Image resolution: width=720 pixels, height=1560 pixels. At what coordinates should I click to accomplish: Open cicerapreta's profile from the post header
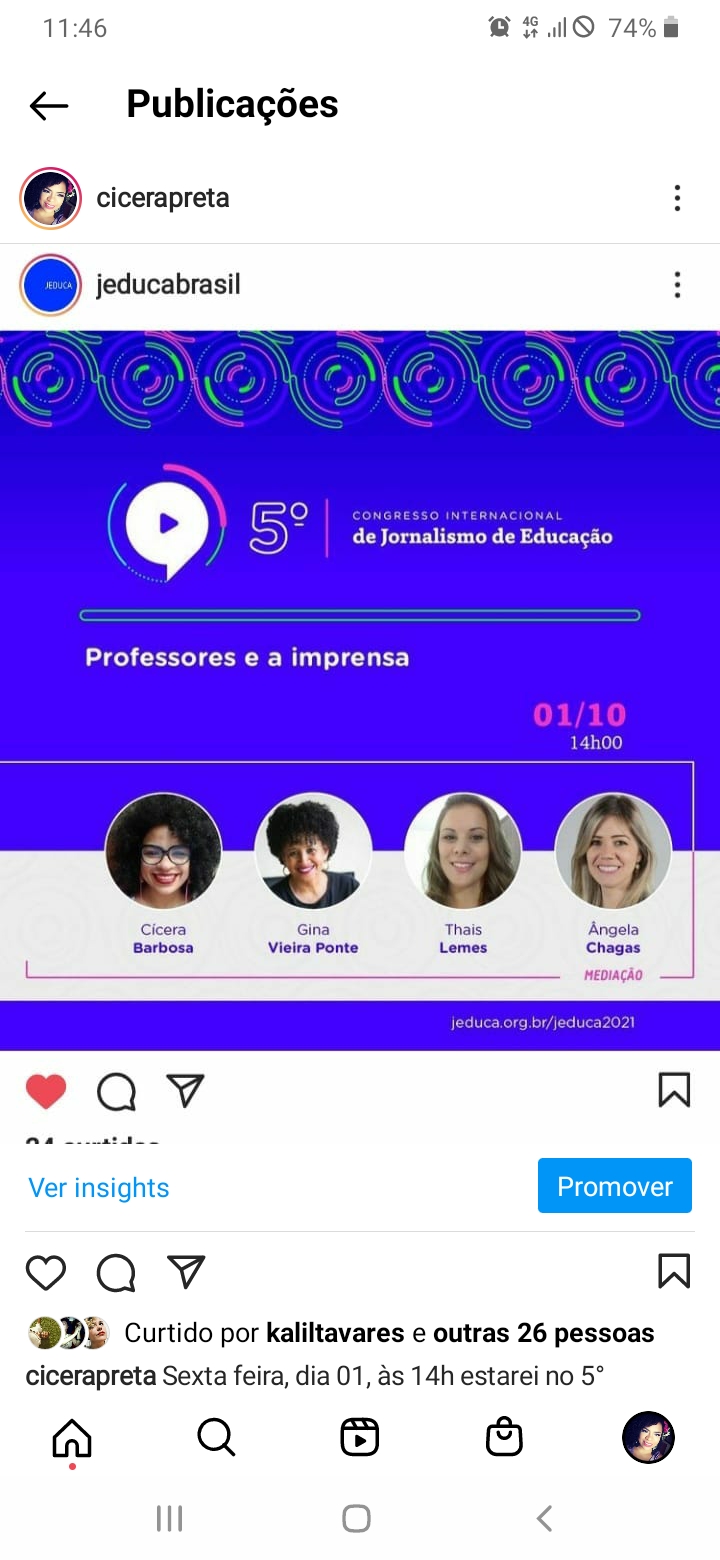click(162, 198)
